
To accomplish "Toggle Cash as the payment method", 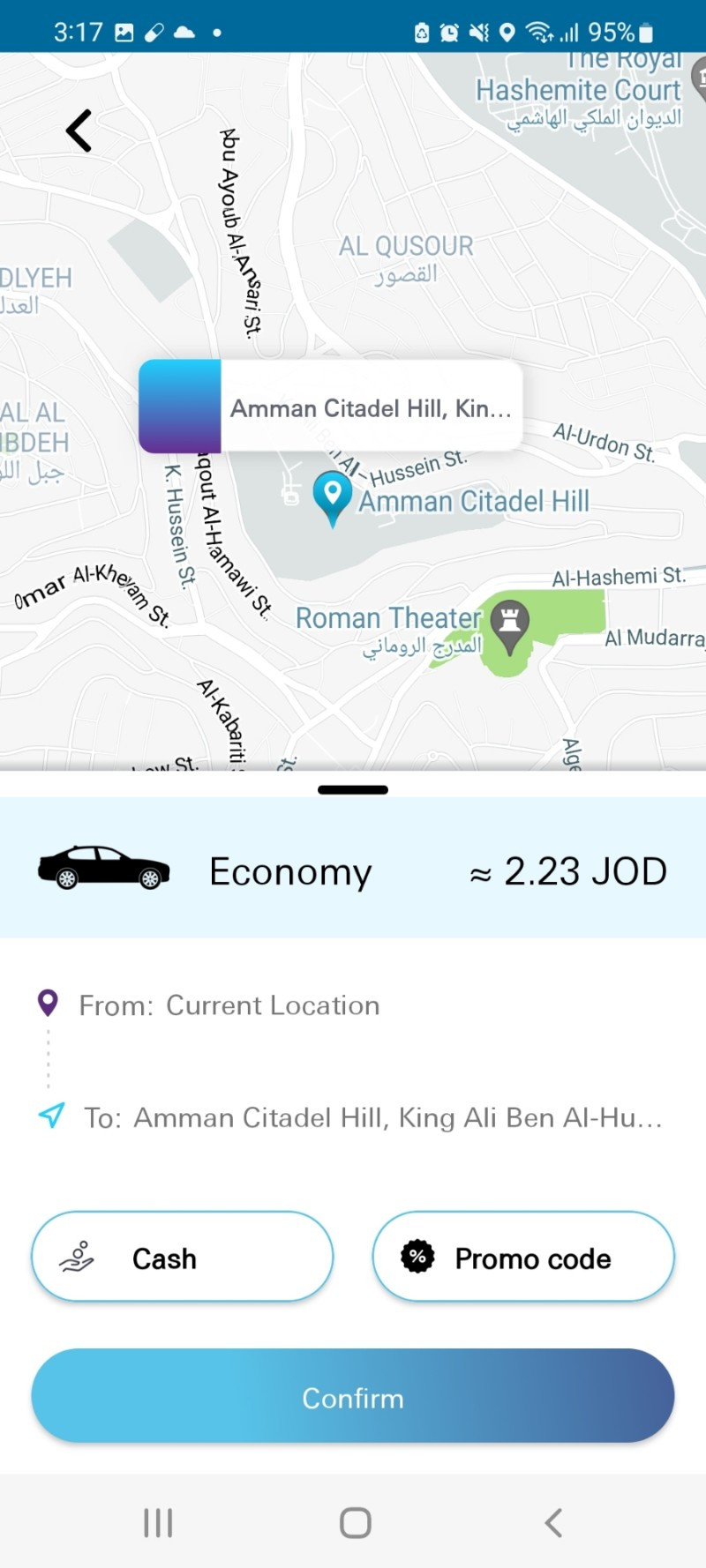I will coord(181,1257).
